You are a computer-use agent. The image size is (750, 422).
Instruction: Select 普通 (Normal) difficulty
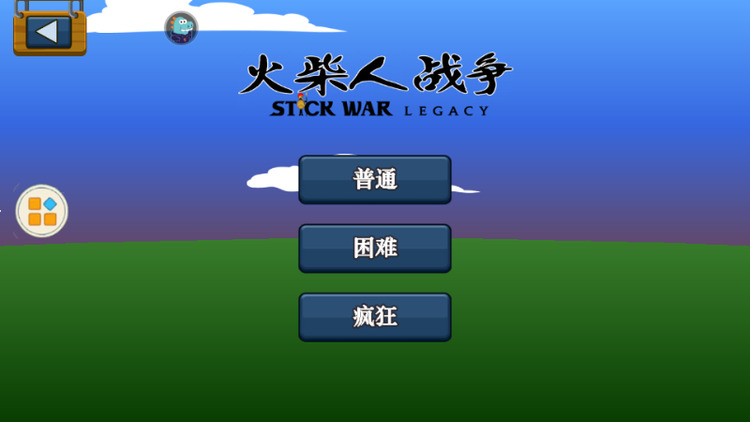375,180
